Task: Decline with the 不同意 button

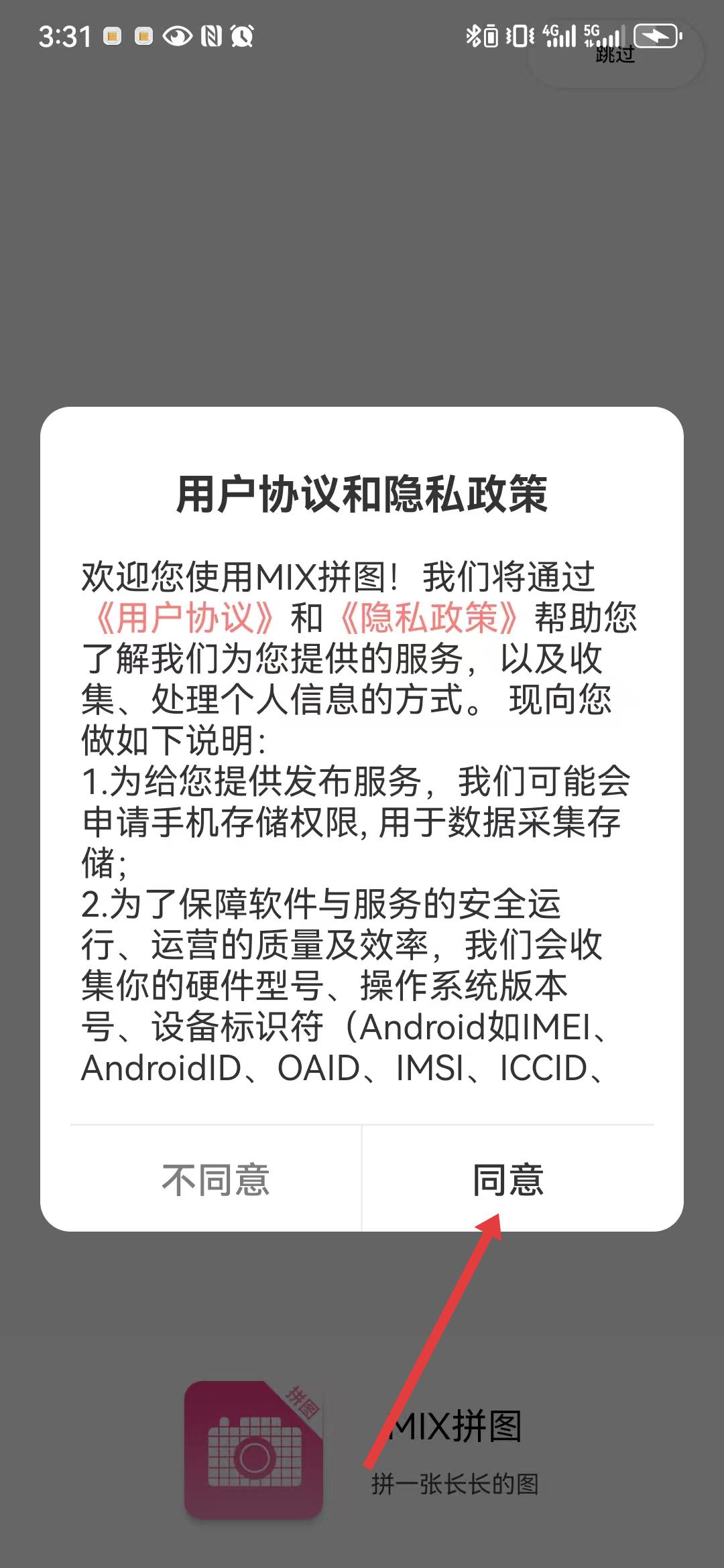Action: pos(215,1180)
